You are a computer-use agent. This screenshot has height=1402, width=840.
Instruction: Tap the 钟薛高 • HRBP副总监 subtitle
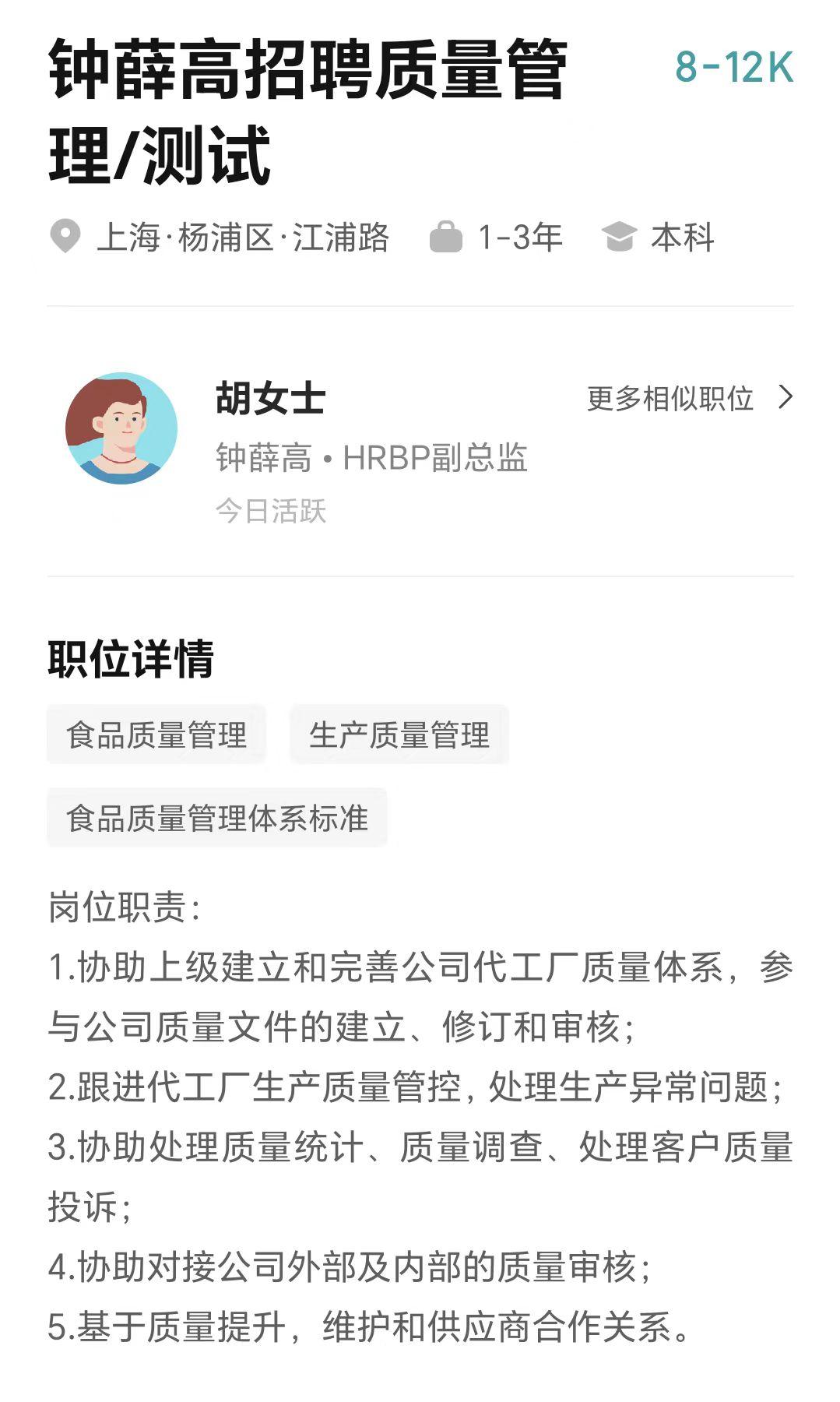(374, 460)
